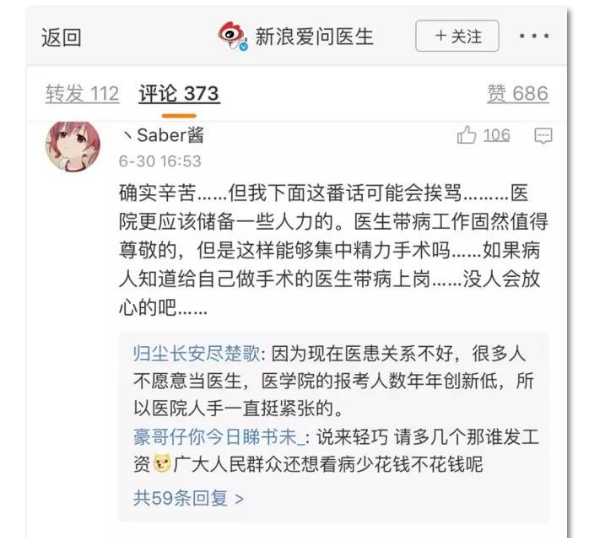This screenshot has width=610, height=538.
Task: Reply to Saber酱's comment via the speech-bubble icon
Action: 543,136
